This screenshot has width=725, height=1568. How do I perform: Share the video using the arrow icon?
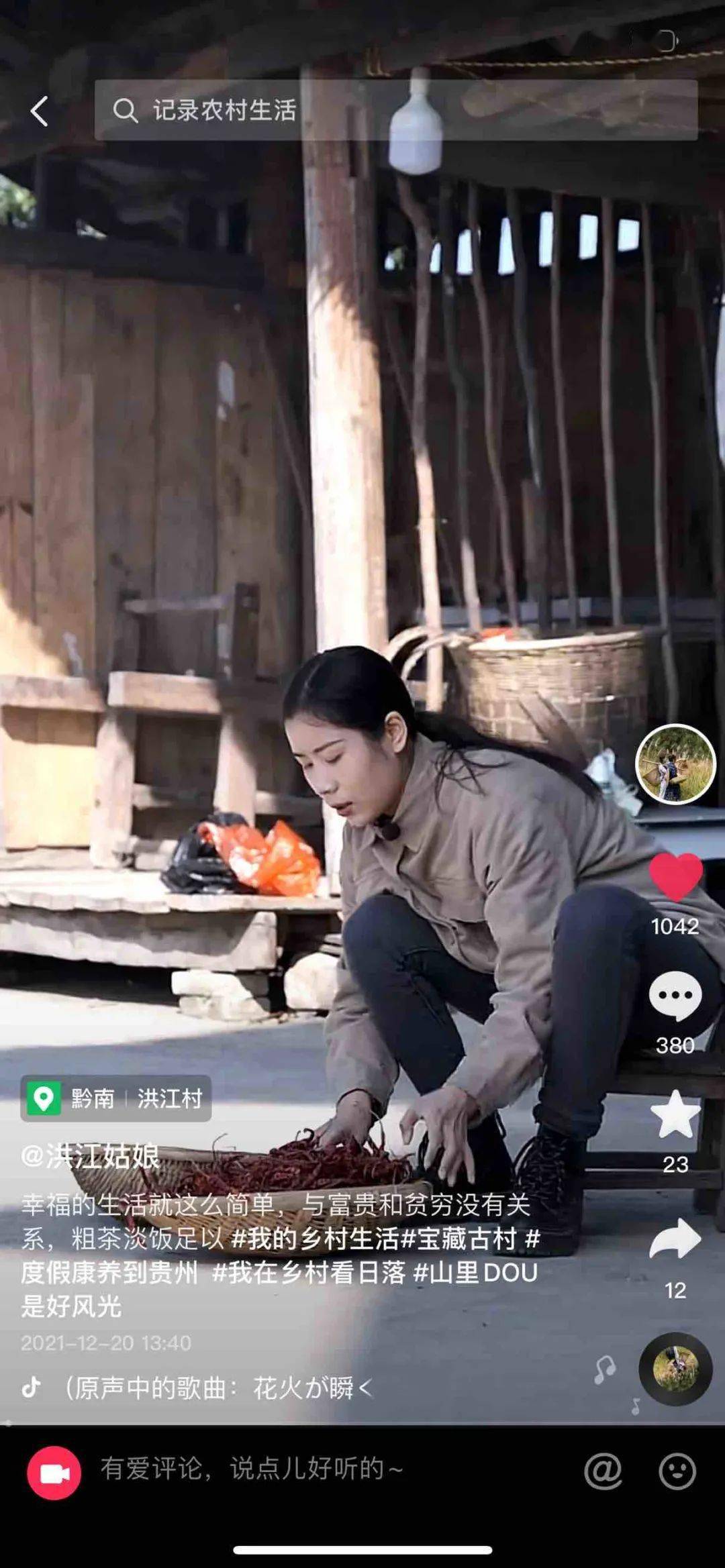(675, 1238)
